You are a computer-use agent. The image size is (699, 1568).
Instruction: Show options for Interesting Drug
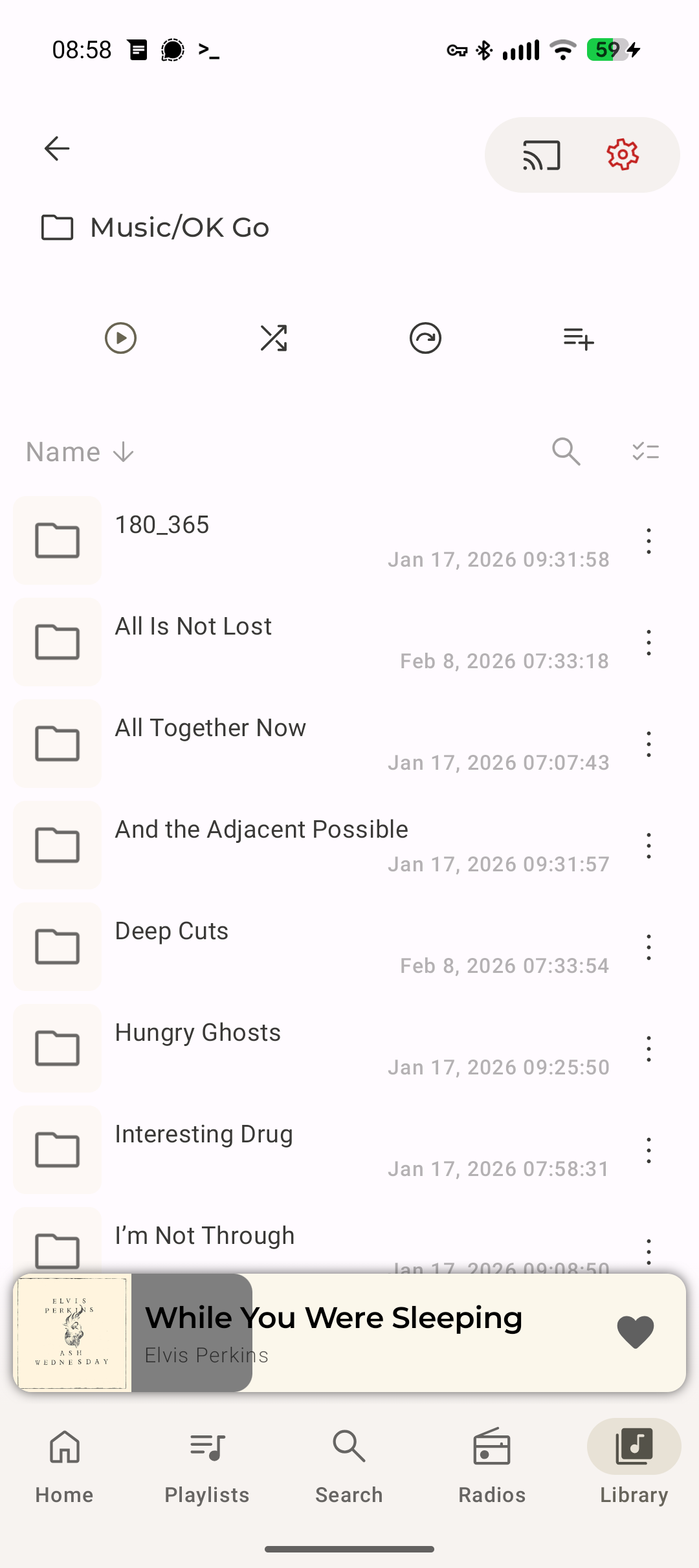tap(649, 1150)
